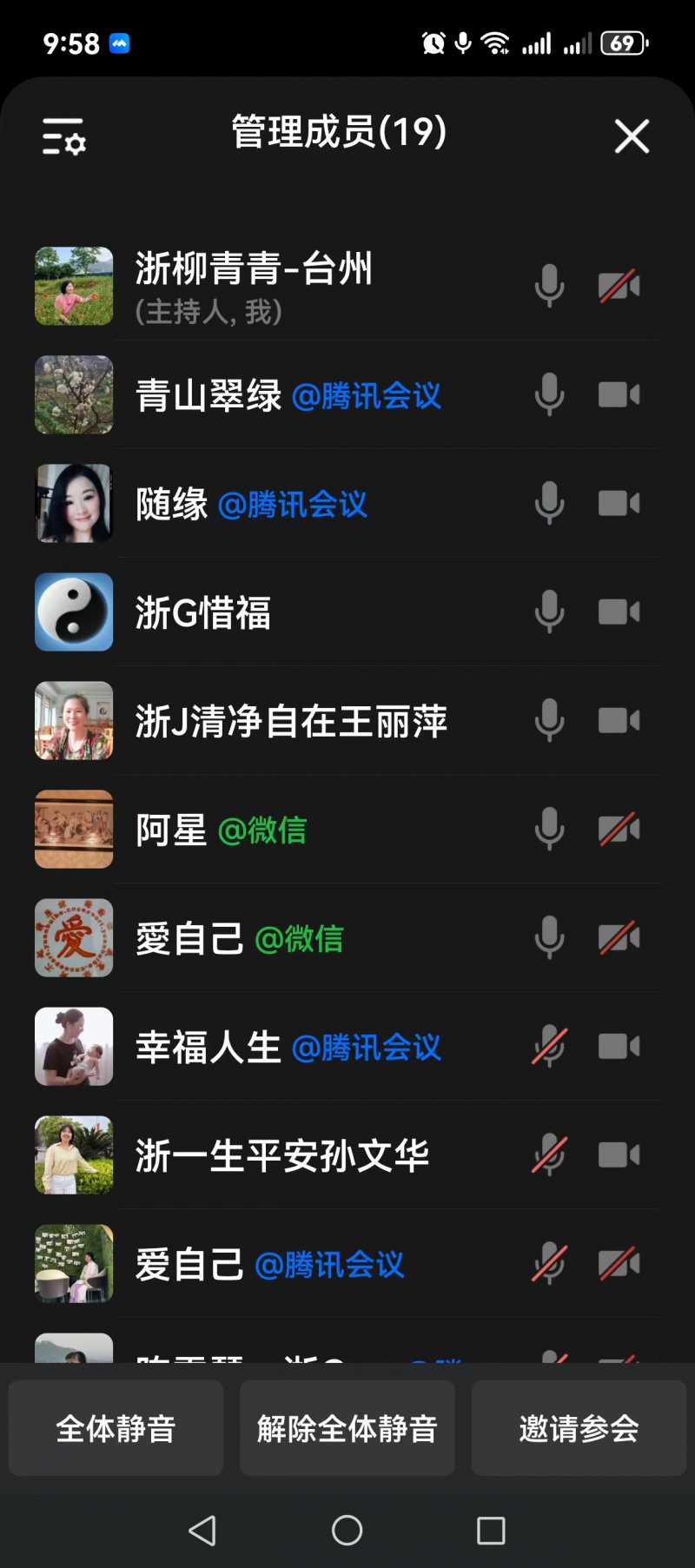Tap camera icon for 浙一生平安孙文华

(x=619, y=1155)
